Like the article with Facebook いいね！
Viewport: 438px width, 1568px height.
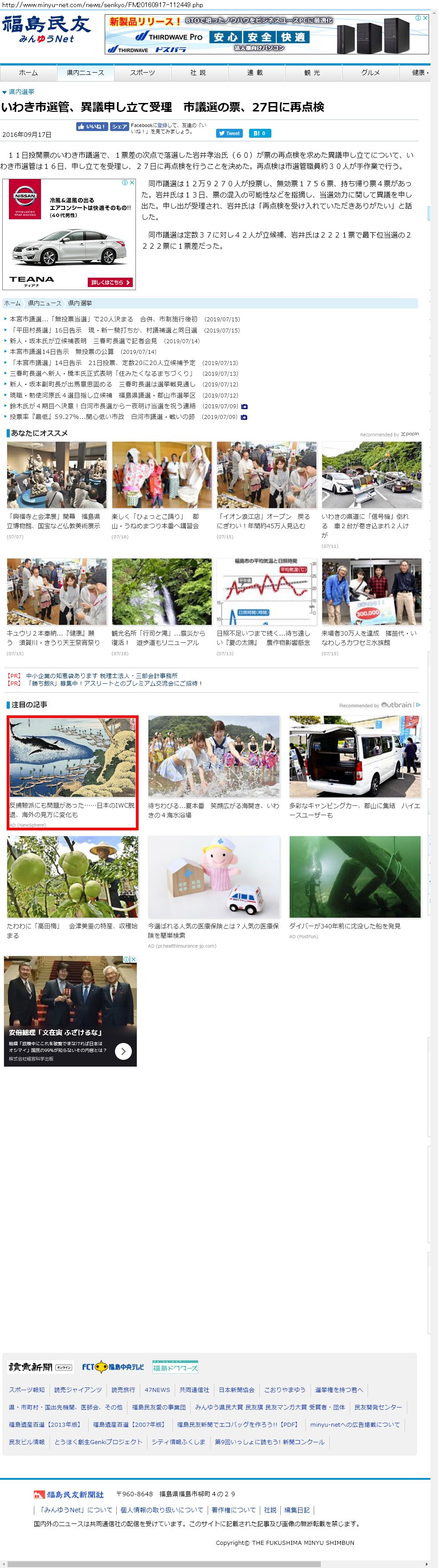click(x=92, y=127)
